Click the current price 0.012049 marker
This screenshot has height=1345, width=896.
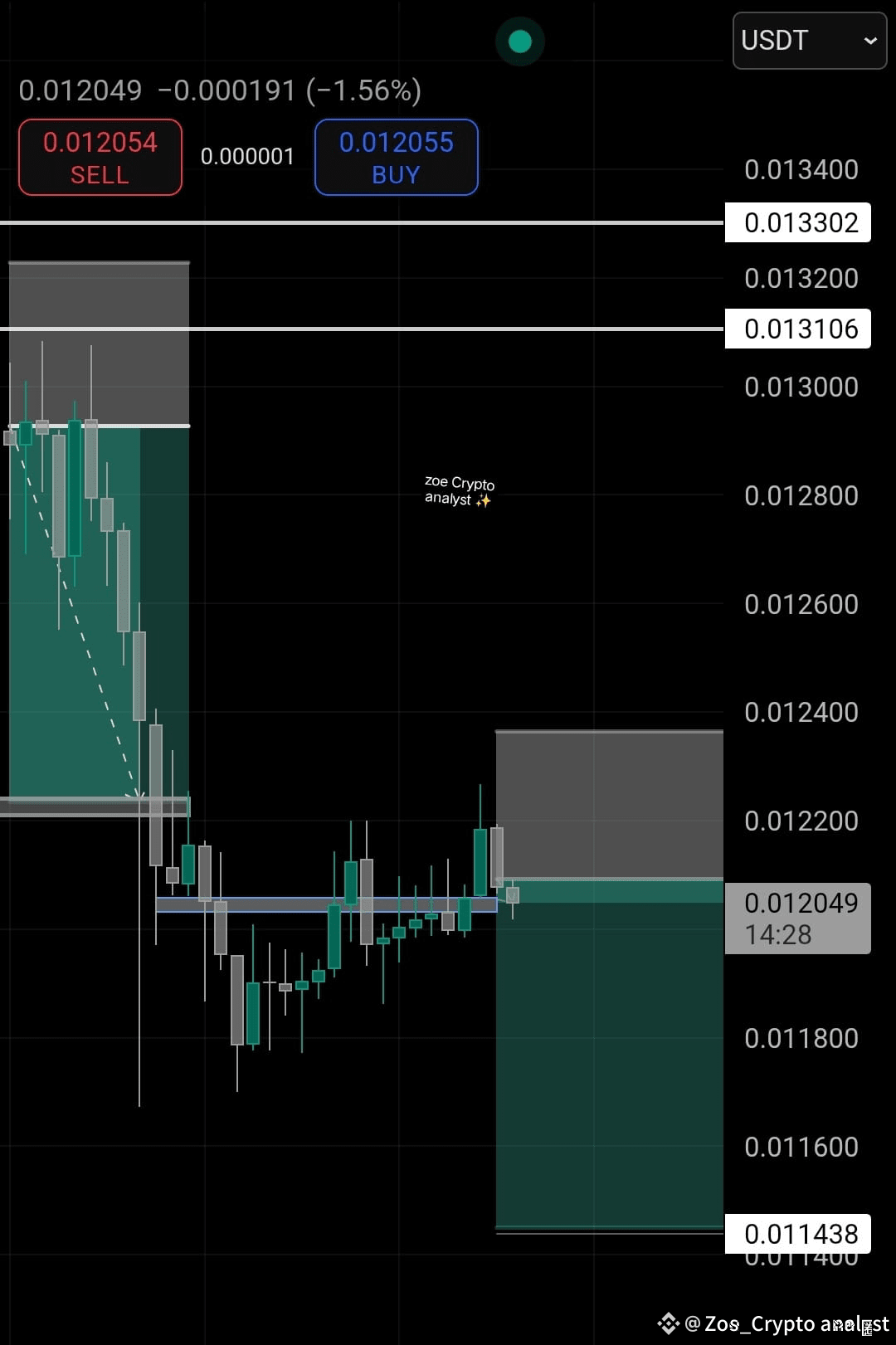tap(797, 917)
